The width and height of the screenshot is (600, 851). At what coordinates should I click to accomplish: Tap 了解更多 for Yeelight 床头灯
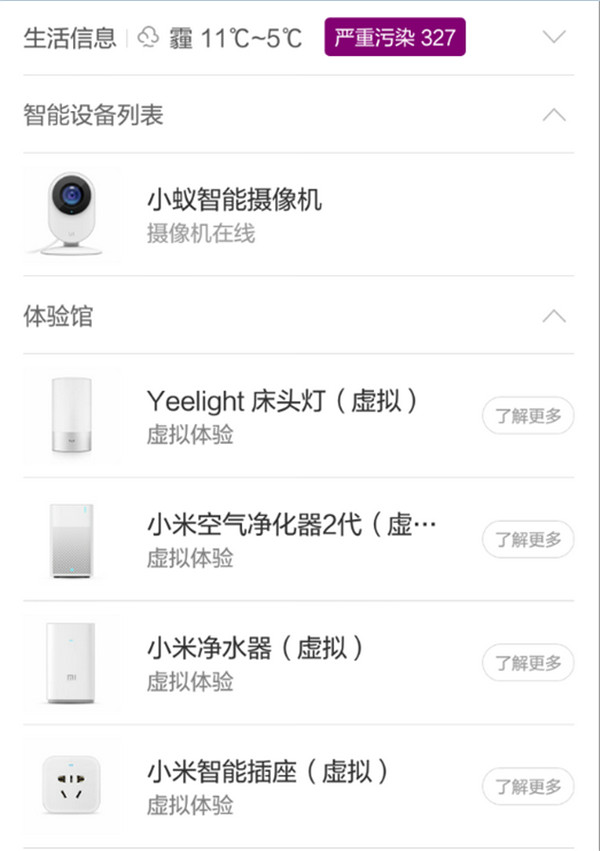[x=528, y=415]
